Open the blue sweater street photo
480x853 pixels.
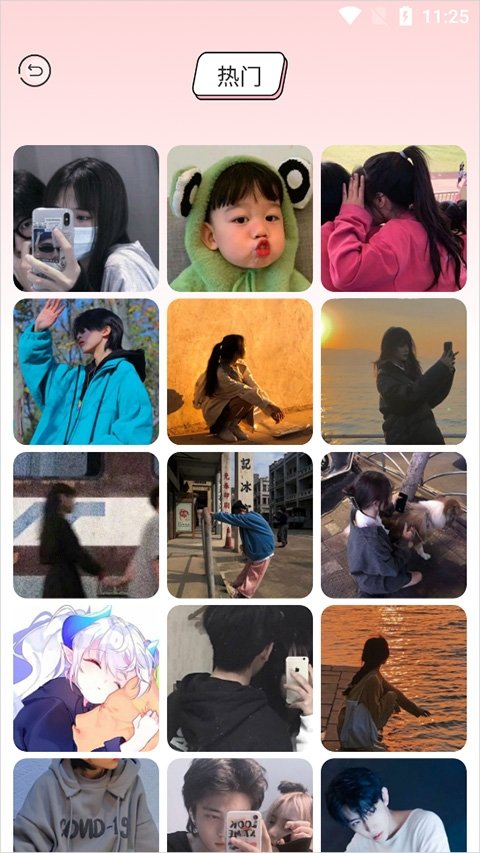coord(240,525)
